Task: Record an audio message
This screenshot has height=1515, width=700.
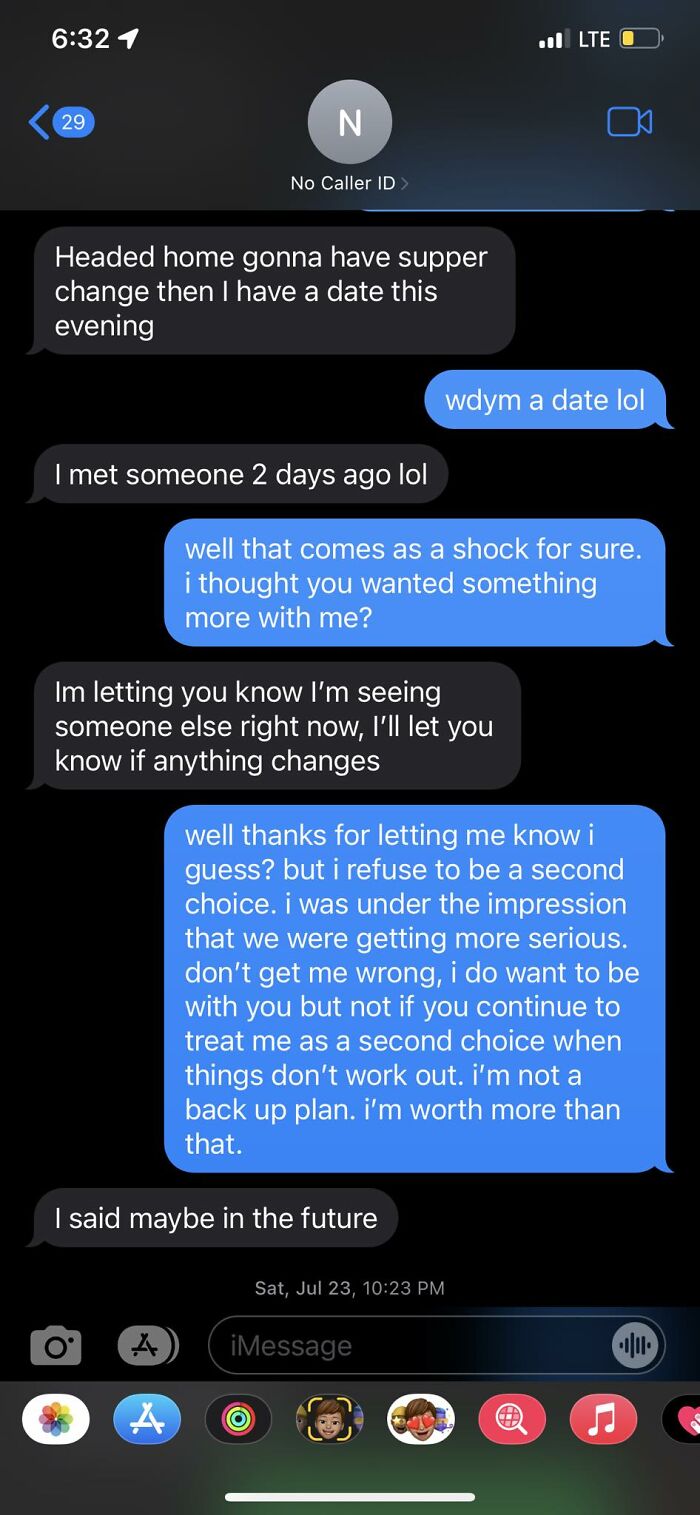Action: click(636, 1346)
